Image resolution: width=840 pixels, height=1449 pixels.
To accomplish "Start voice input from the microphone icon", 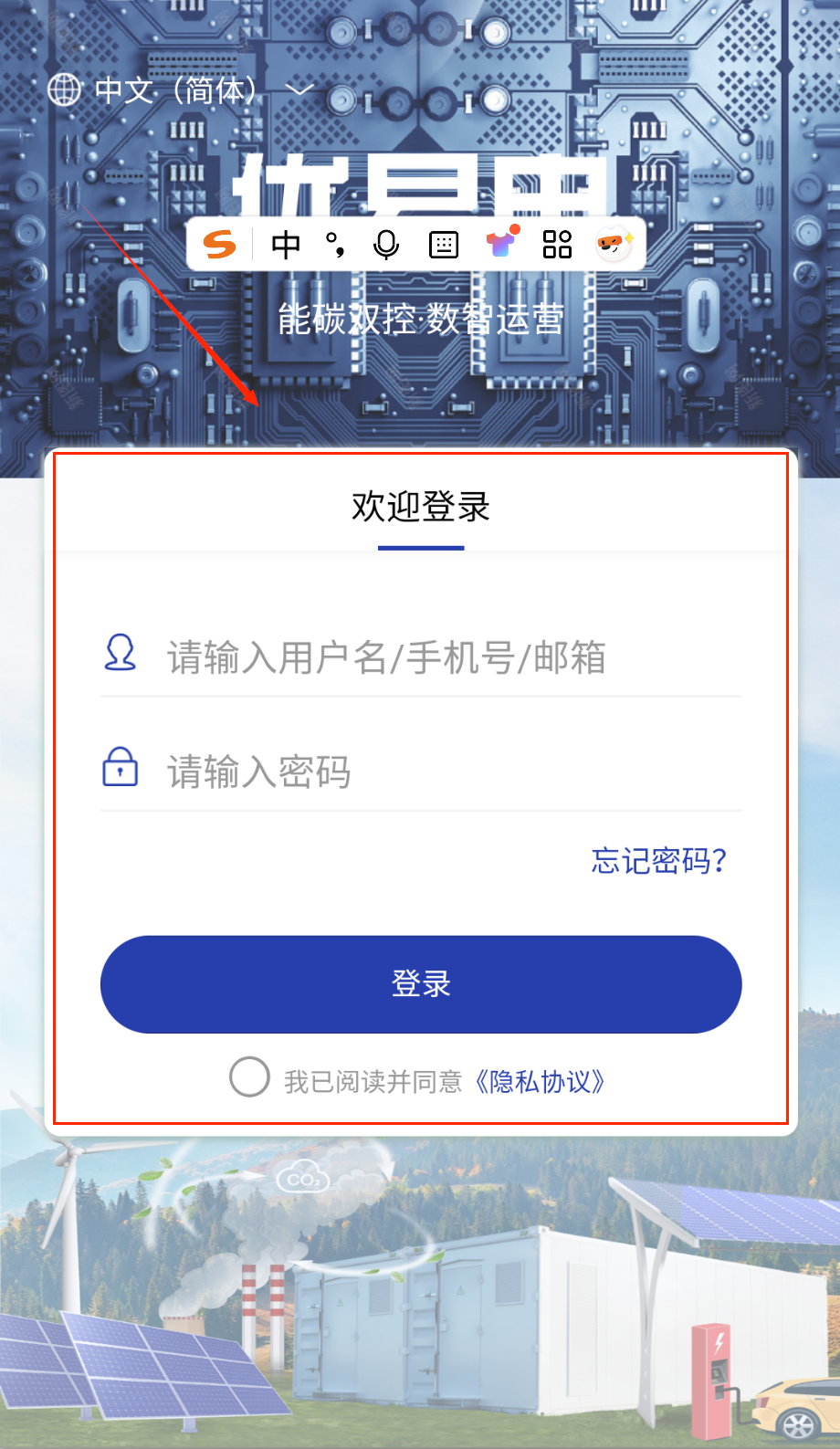I will click(x=386, y=245).
